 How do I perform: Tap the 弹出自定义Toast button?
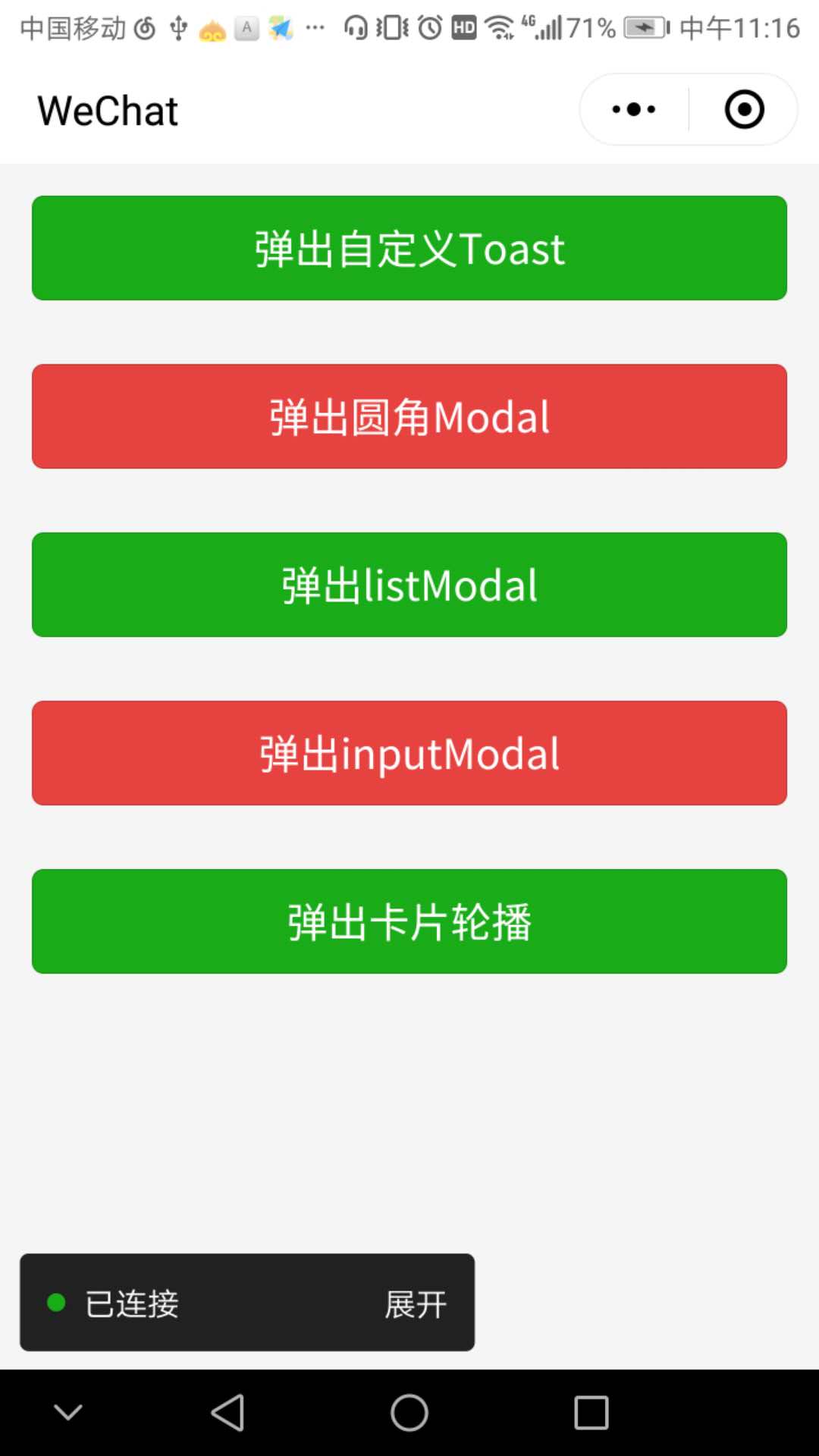click(x=409, y=248)
